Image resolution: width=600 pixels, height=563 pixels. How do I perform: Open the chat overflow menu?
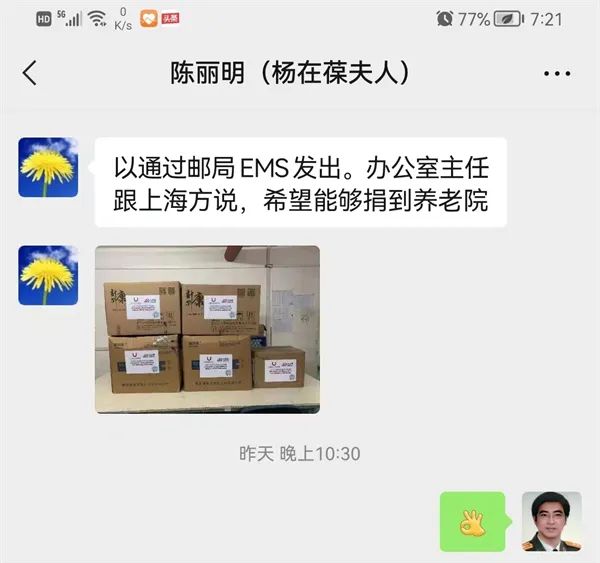556,74
